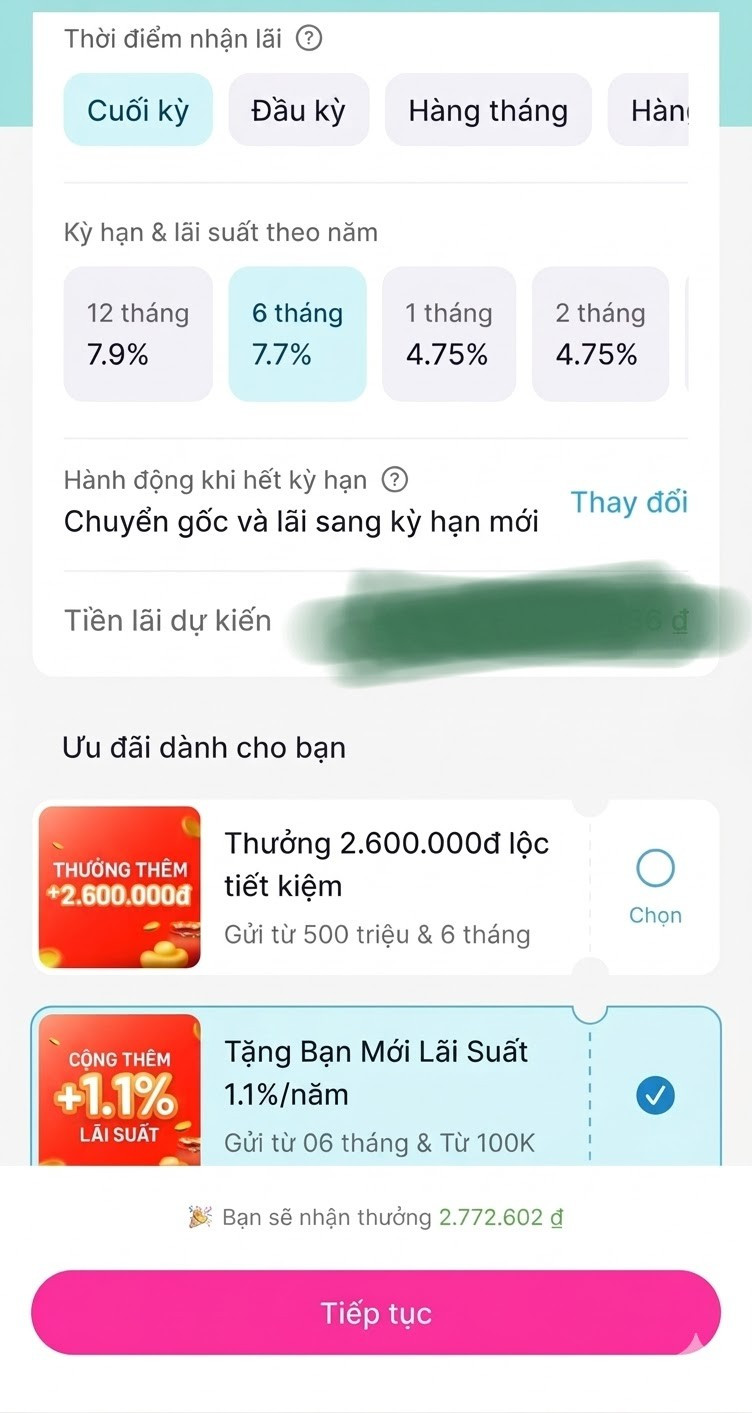The height and width of the screenshot is (1413, 752).
Task: Select the 2 tháng 4.75% term
Action: pos(600,333)
